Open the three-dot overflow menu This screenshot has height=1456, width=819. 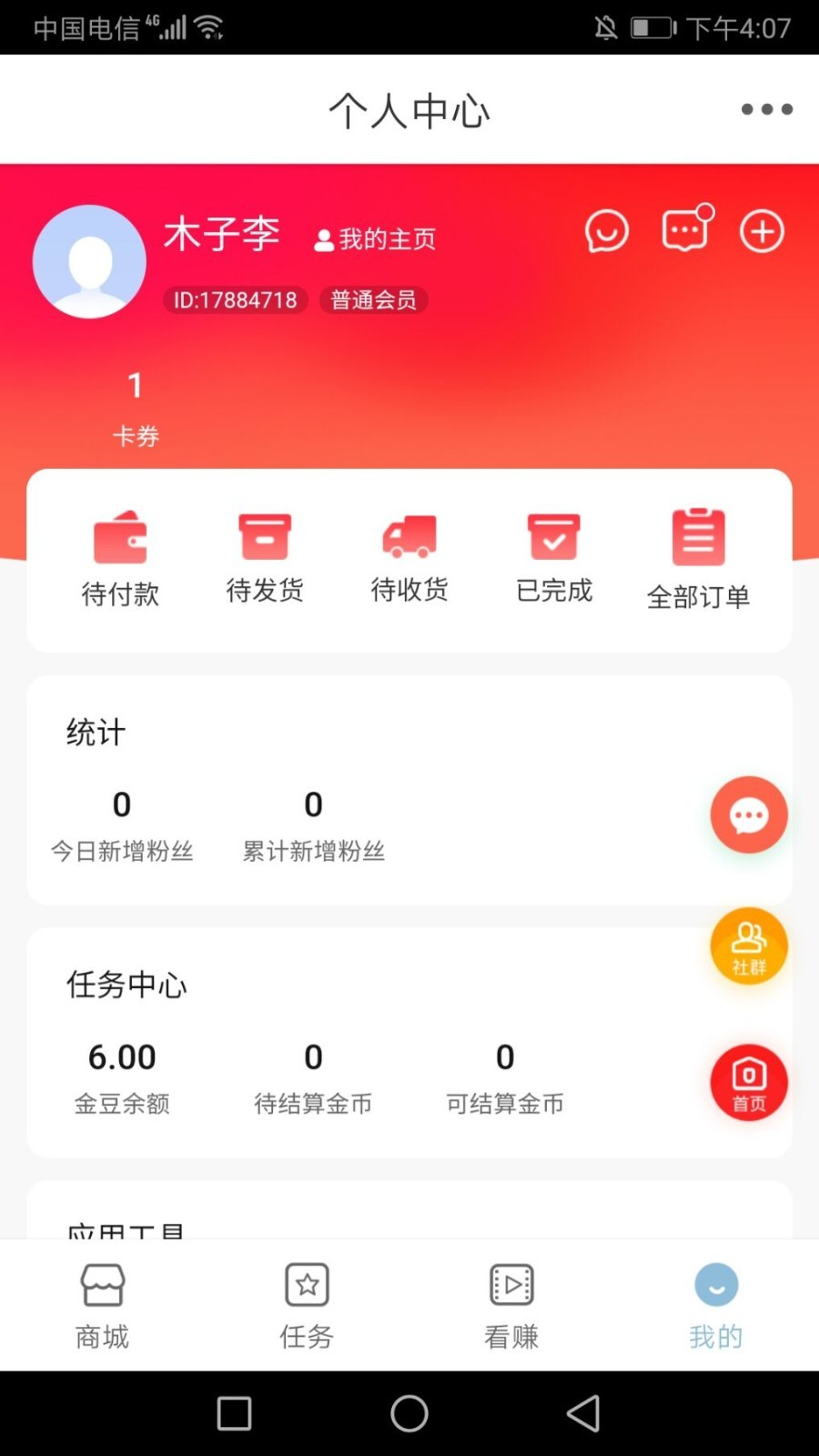click(765, 109)
